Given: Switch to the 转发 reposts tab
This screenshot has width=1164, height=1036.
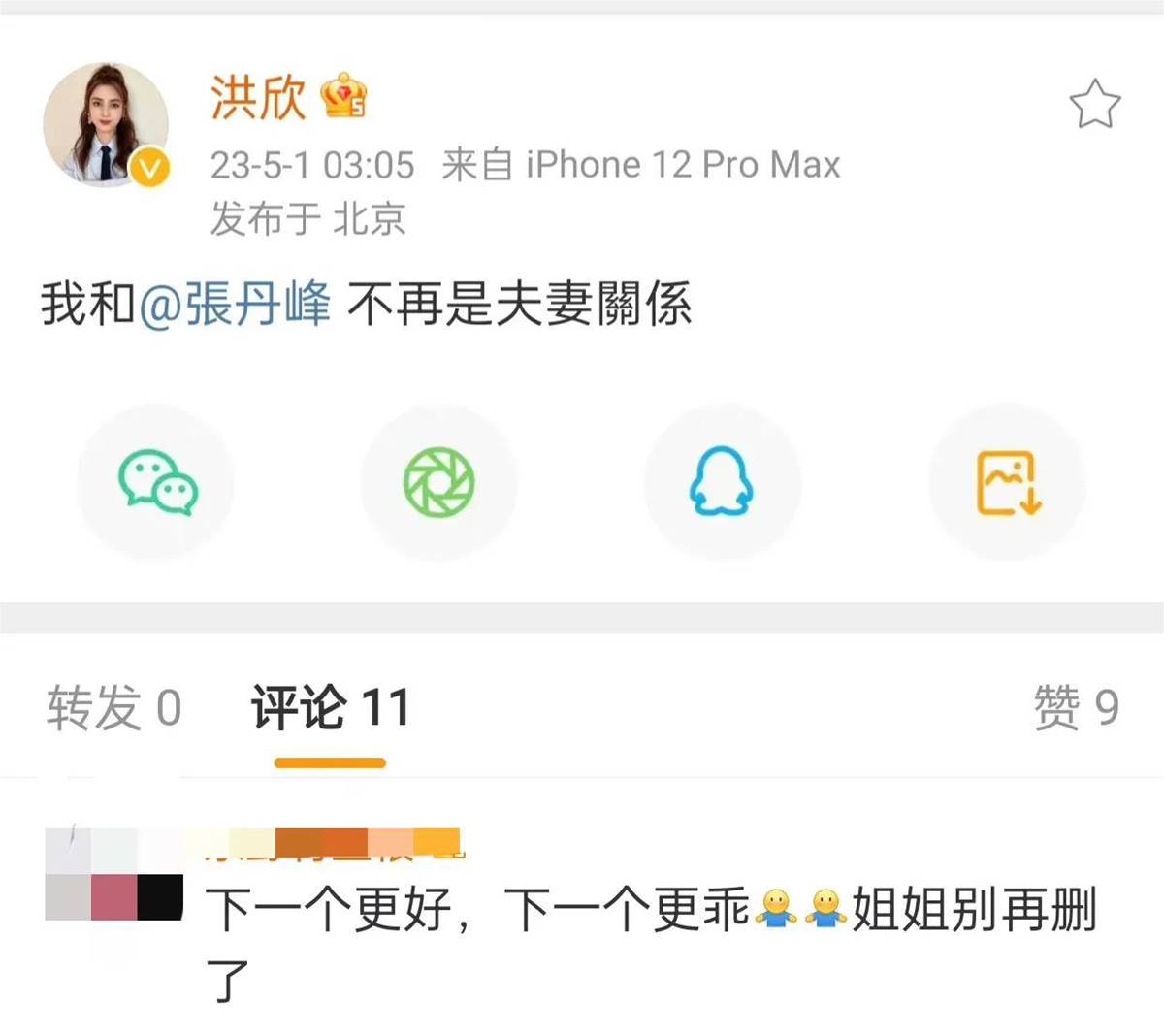Looking at the screenshot, I should (113, 707).
